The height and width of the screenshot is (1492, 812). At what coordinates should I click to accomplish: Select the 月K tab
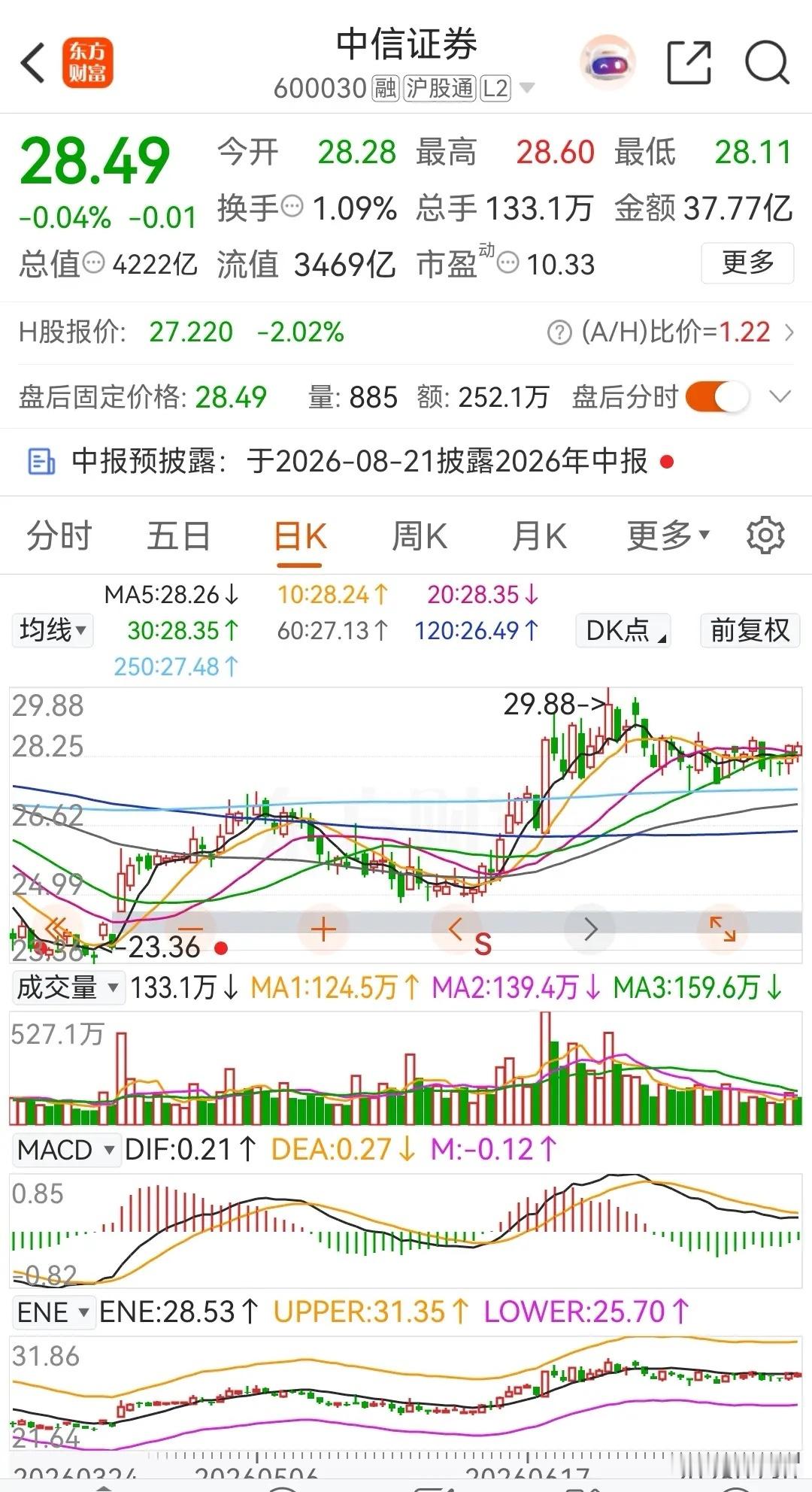coord(539,537)
